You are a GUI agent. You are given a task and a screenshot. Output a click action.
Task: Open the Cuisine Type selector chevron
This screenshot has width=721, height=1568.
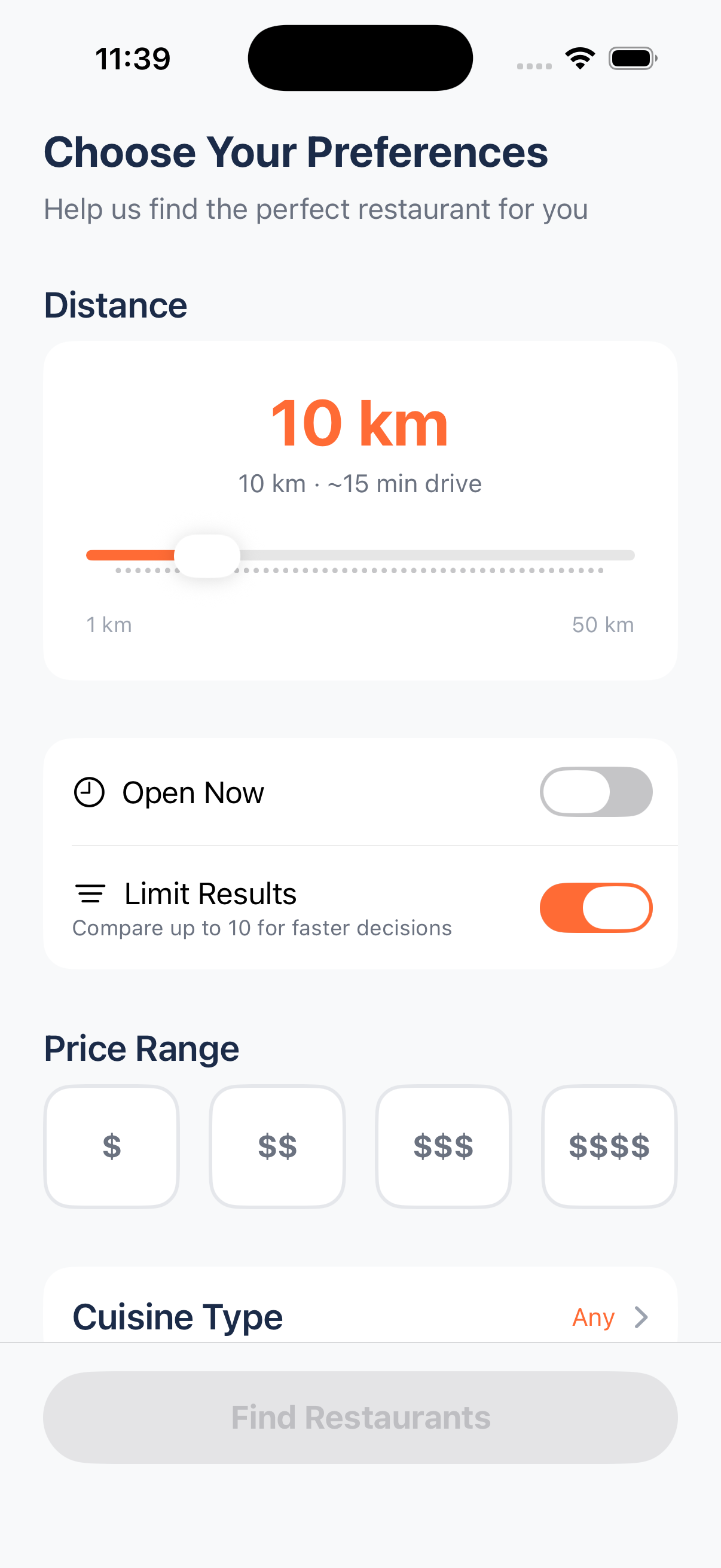tap(643, 1316)
